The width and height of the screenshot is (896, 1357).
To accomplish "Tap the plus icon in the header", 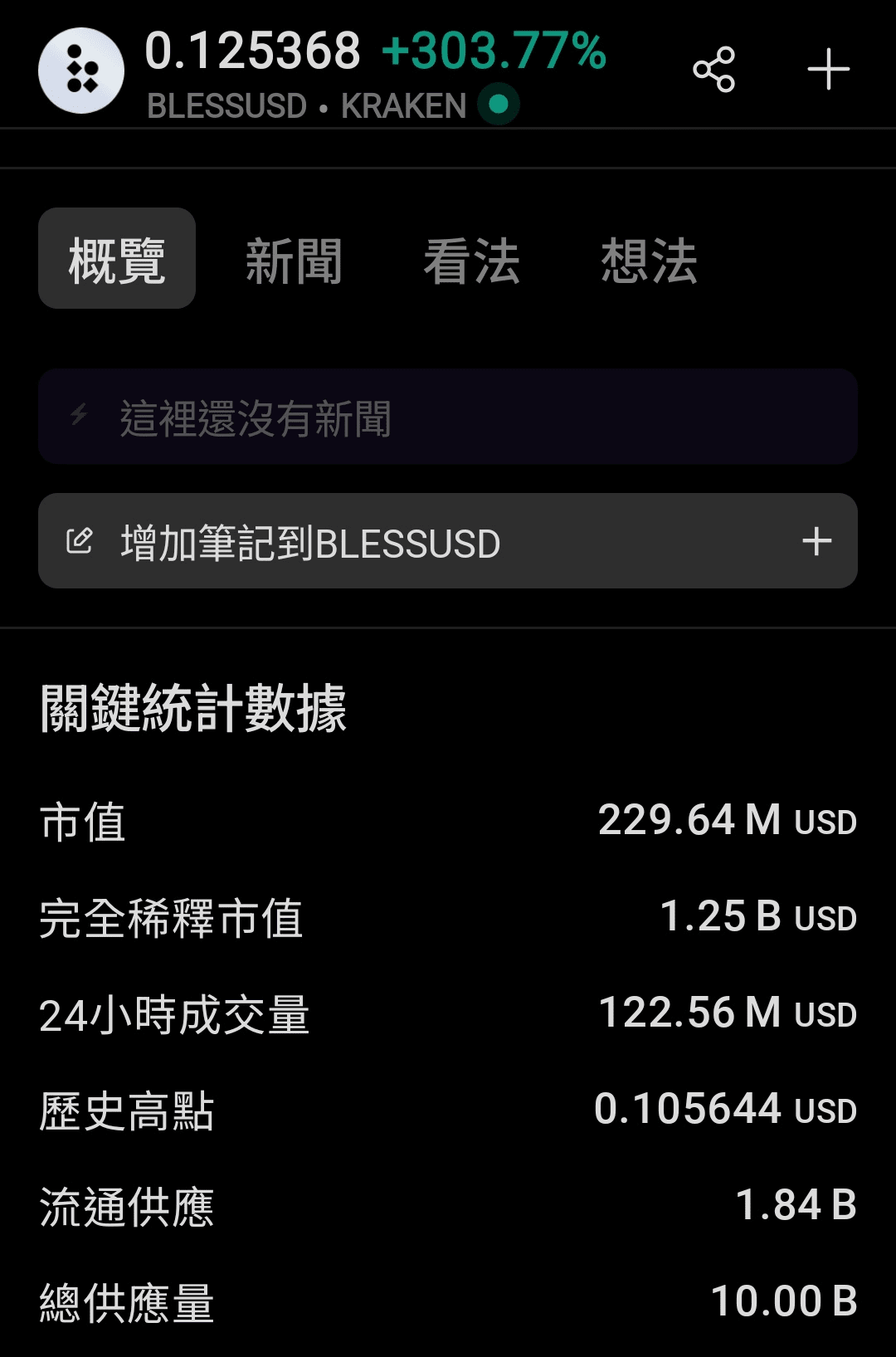I will pyautogui.click(x=828, y=69).
